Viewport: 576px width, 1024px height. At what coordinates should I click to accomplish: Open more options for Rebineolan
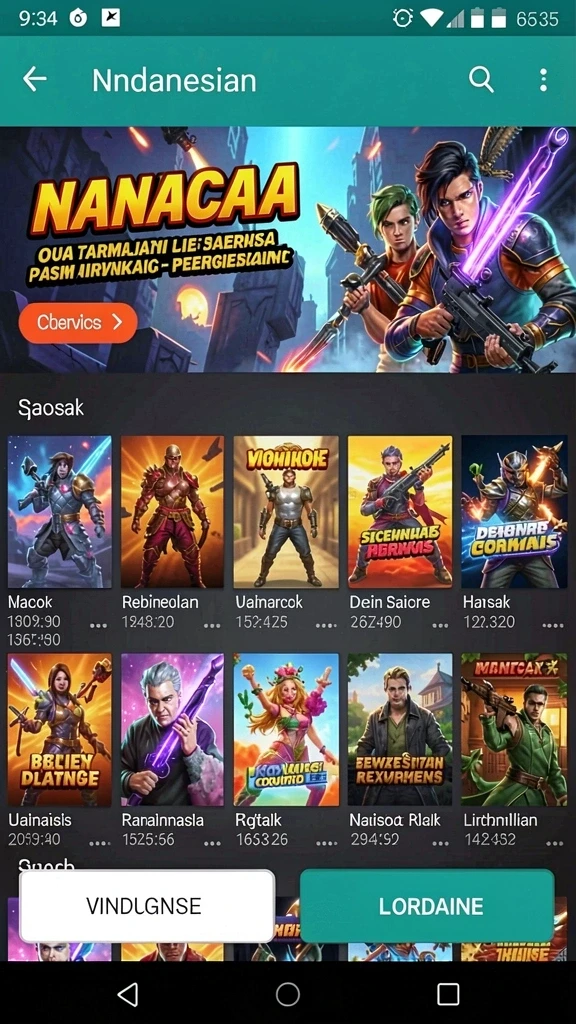212,626
